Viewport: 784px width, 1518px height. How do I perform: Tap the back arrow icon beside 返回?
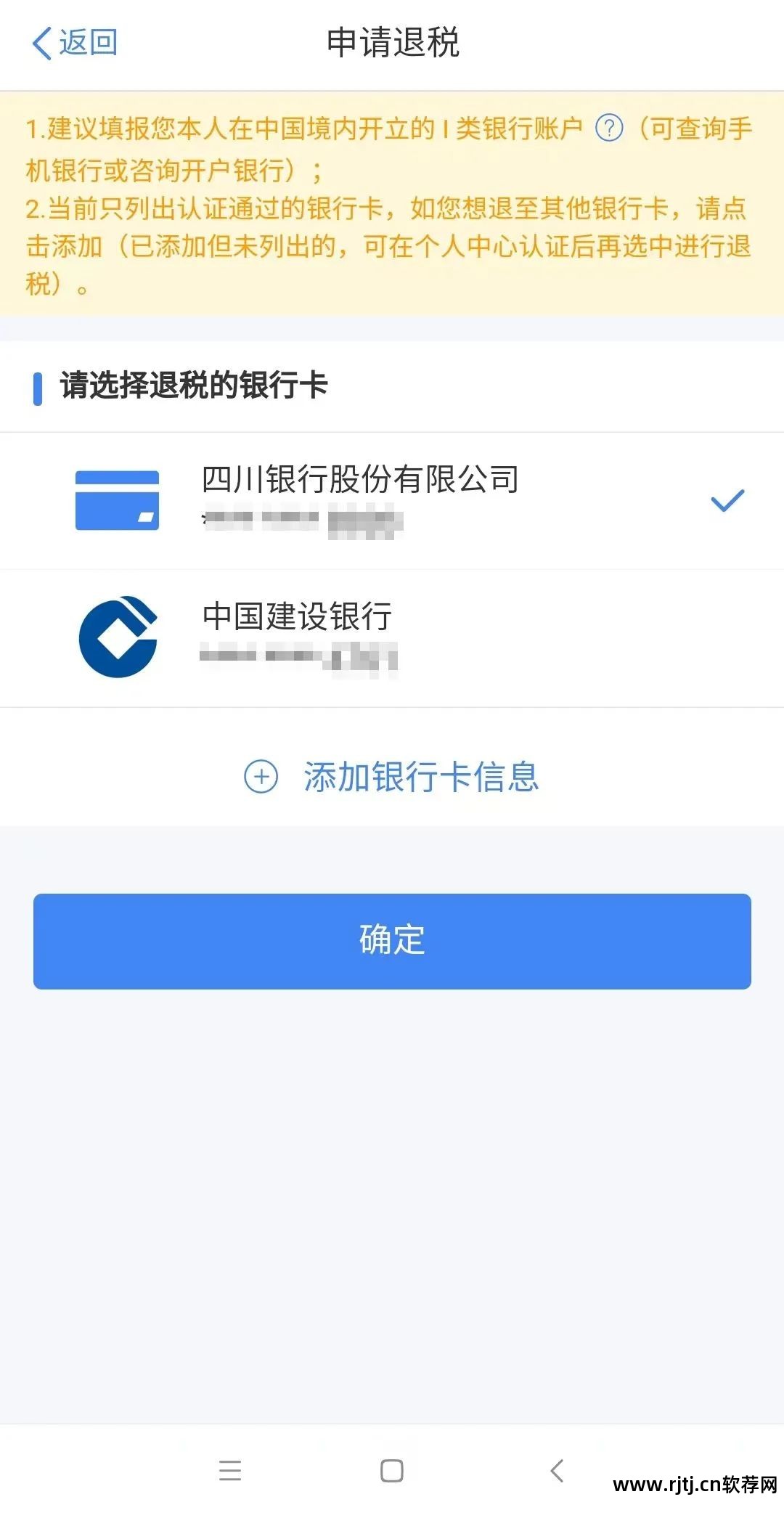click(x=41, y=44)
